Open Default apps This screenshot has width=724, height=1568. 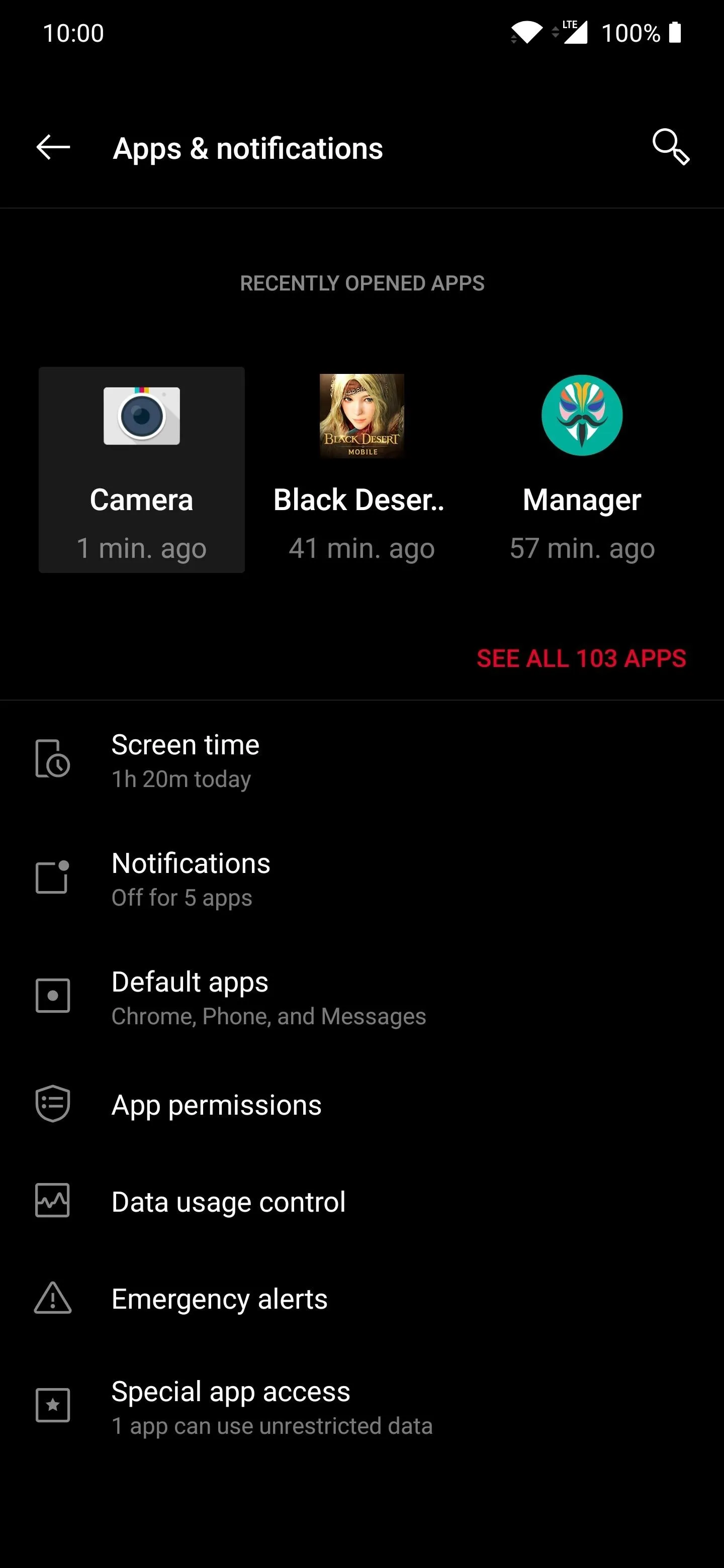(361, 998)
